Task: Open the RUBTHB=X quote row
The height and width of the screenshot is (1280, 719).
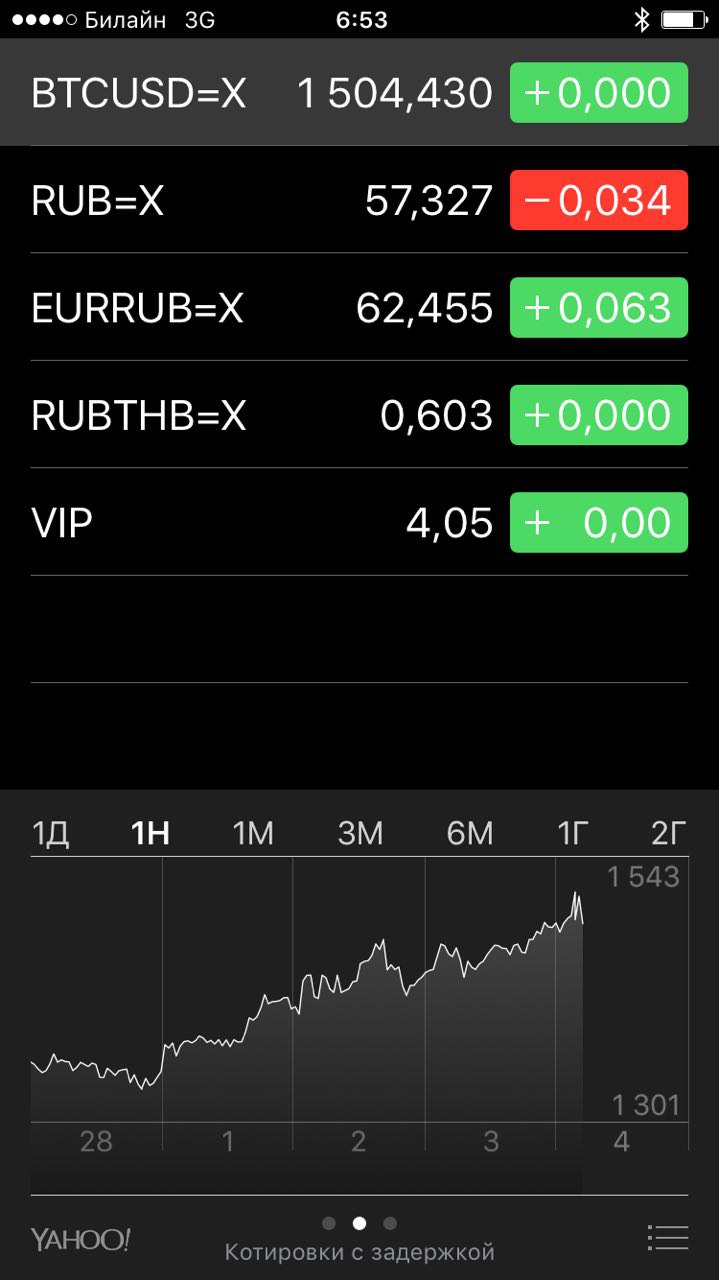Action: pyautogui.click(x=359, y=415)
